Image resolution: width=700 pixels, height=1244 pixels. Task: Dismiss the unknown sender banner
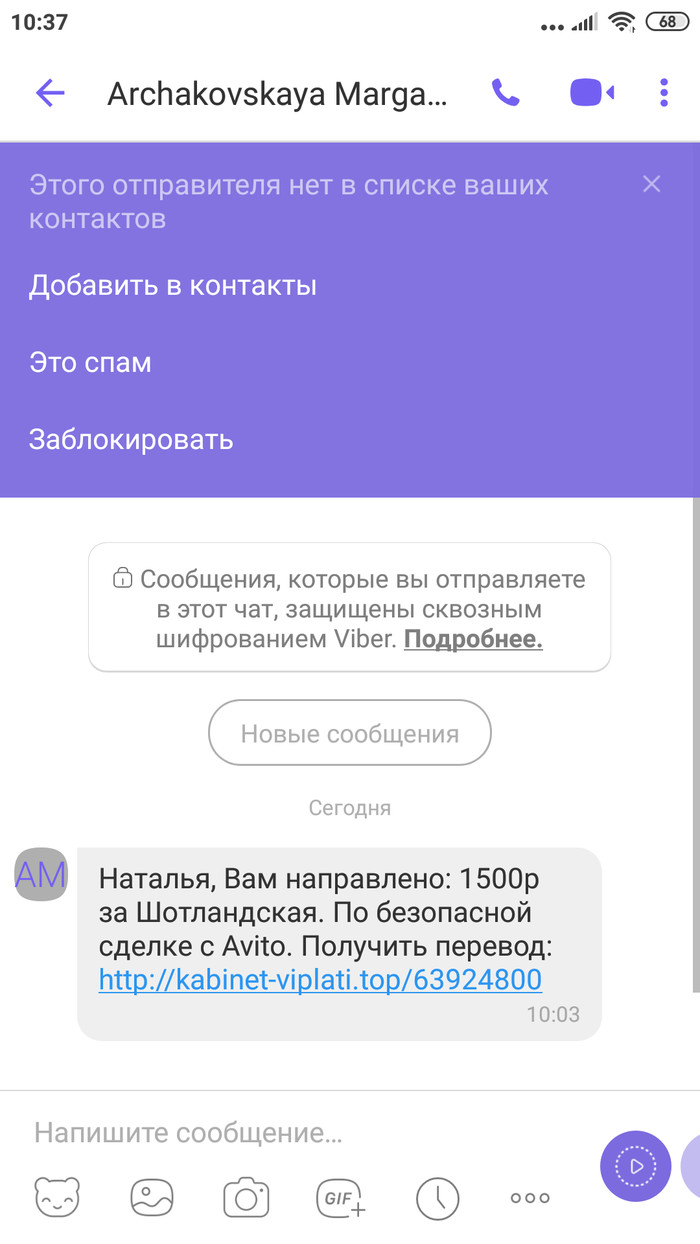652,184
